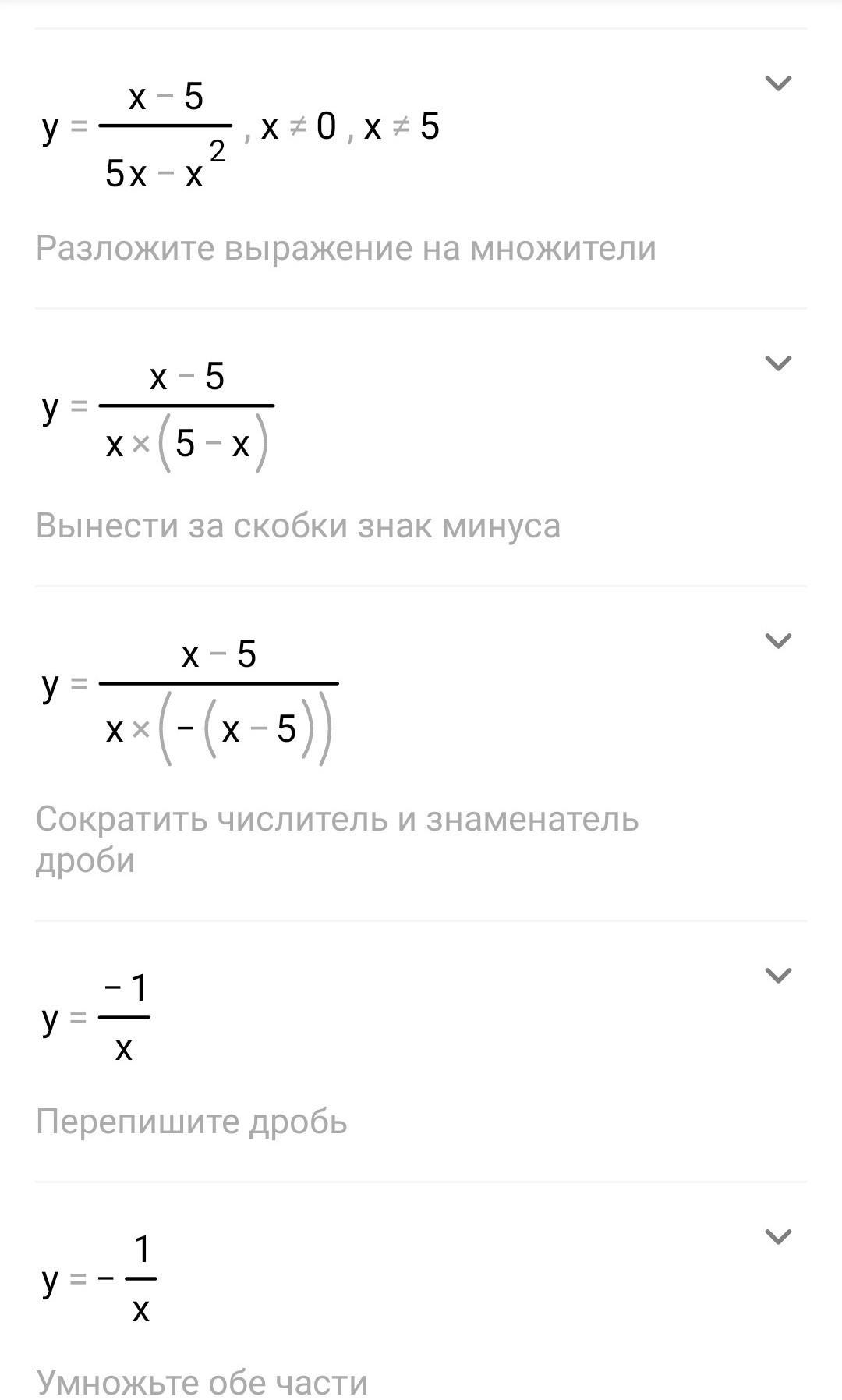Expand the step 'Разложите выражение на множители'
The image size is (842, 1400).
point(778,83)
